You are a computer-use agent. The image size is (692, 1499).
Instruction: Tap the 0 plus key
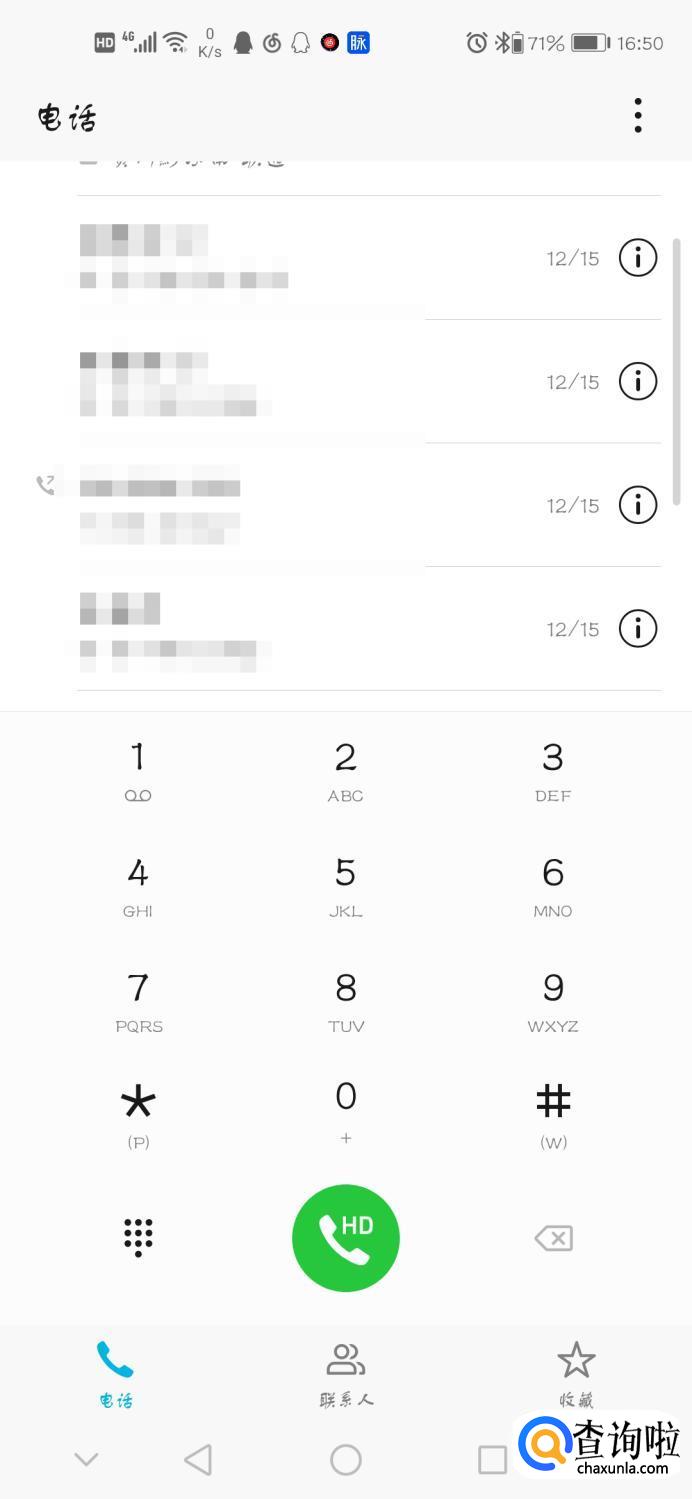point(346,1113)
